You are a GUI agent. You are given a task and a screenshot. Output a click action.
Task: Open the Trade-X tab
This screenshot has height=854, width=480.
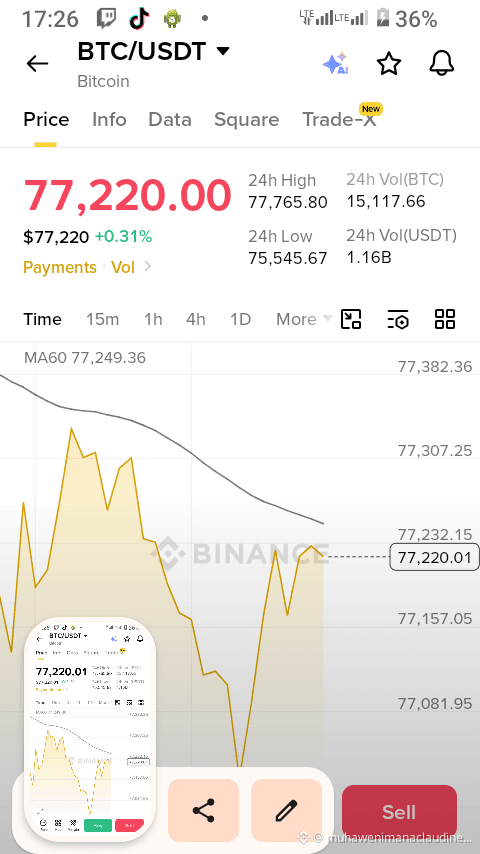pyautogui.click(x=340, y=119)
